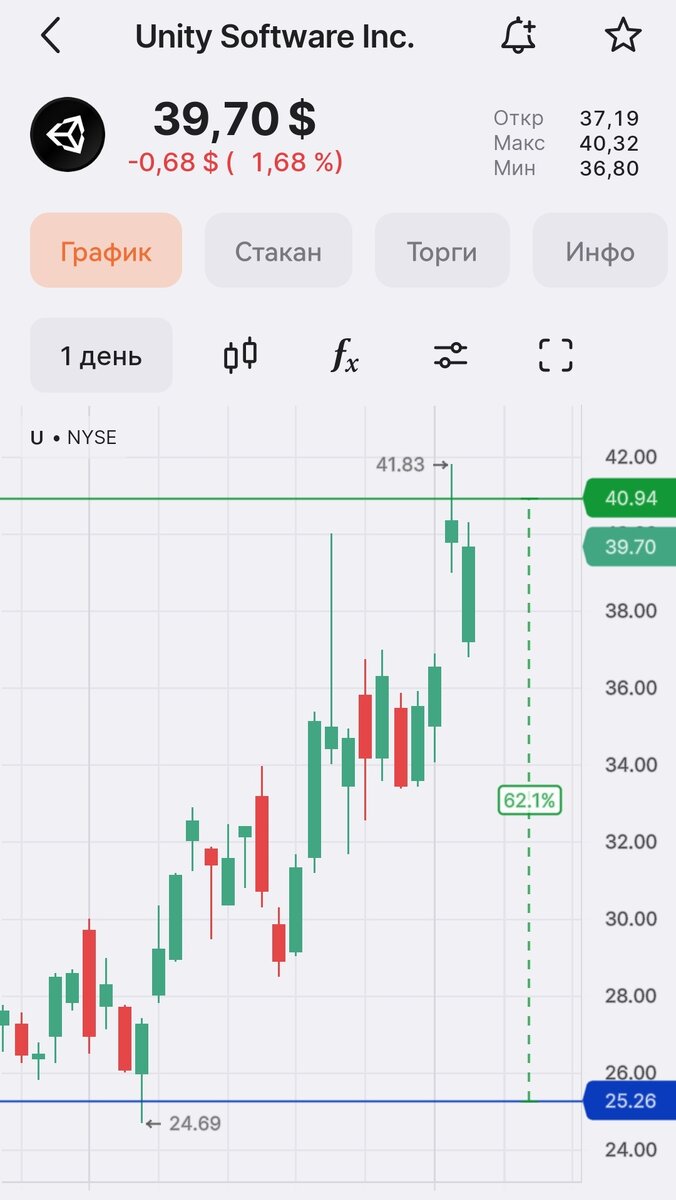
Task: Add Unity Software to favorites
Action: tap(623, 37)
